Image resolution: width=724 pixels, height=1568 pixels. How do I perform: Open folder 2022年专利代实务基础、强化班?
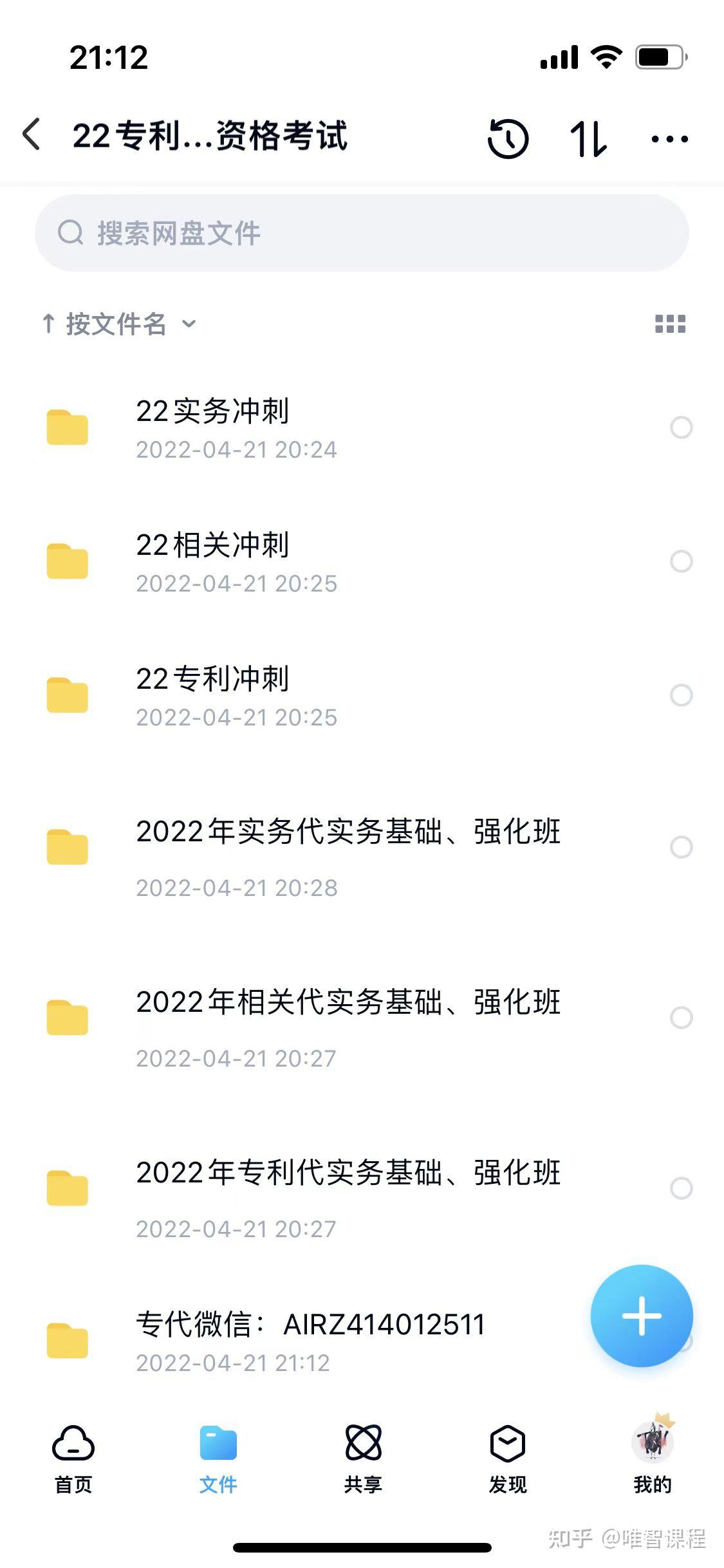348,1188
